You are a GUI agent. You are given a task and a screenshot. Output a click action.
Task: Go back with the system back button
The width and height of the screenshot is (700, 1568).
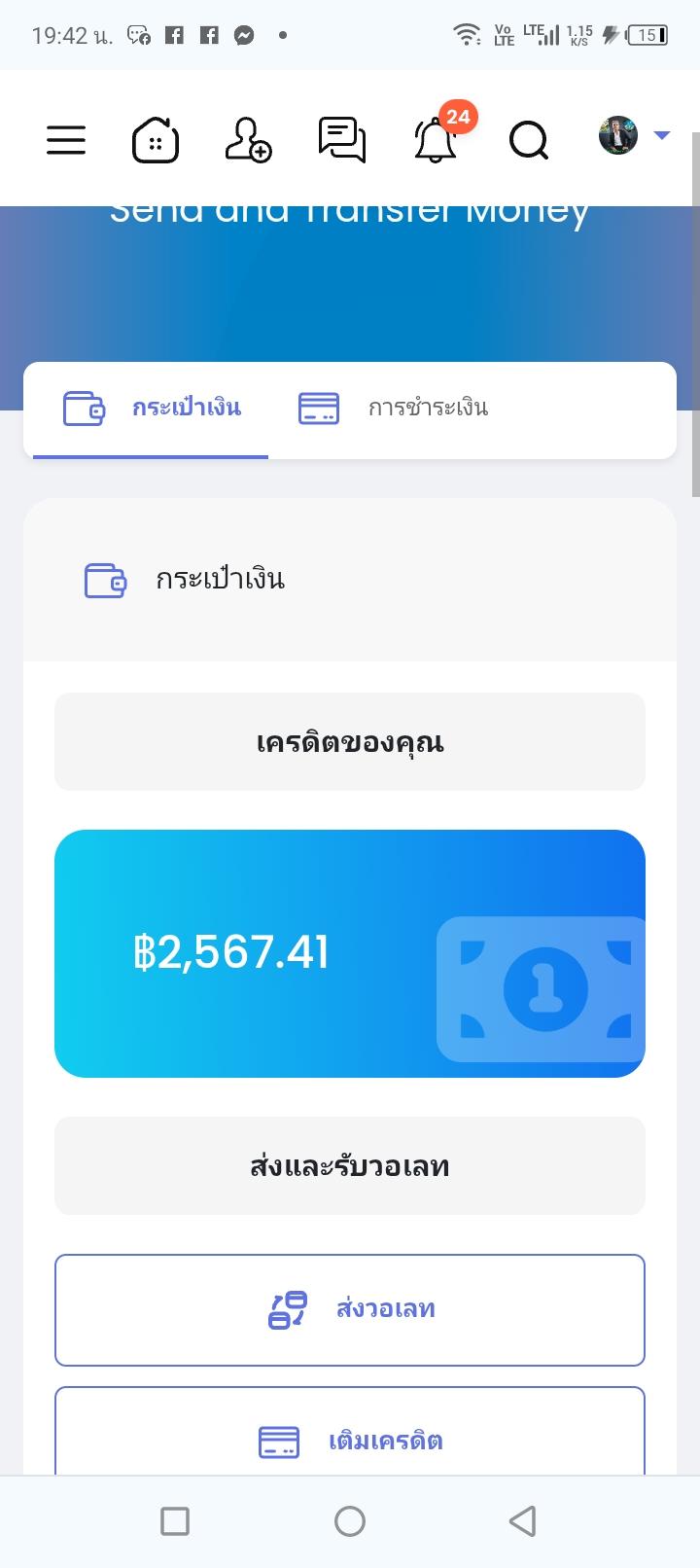pyautogui.click(x=523, y=1521)
